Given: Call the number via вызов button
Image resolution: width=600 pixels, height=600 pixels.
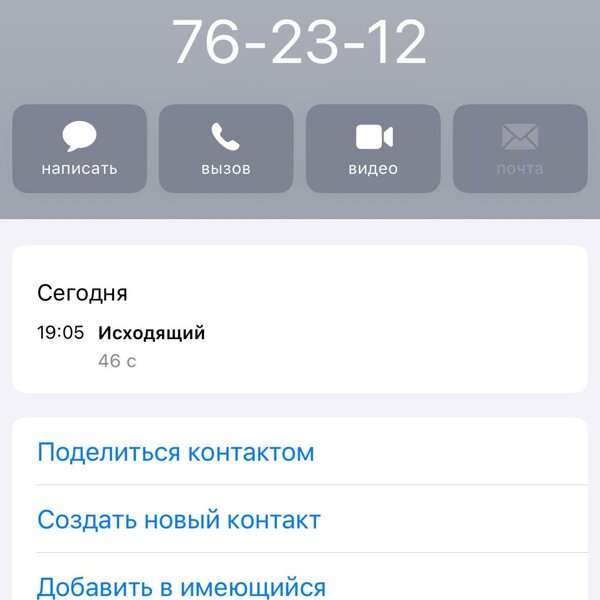Looking at the screenshot, I should point(226,148).
